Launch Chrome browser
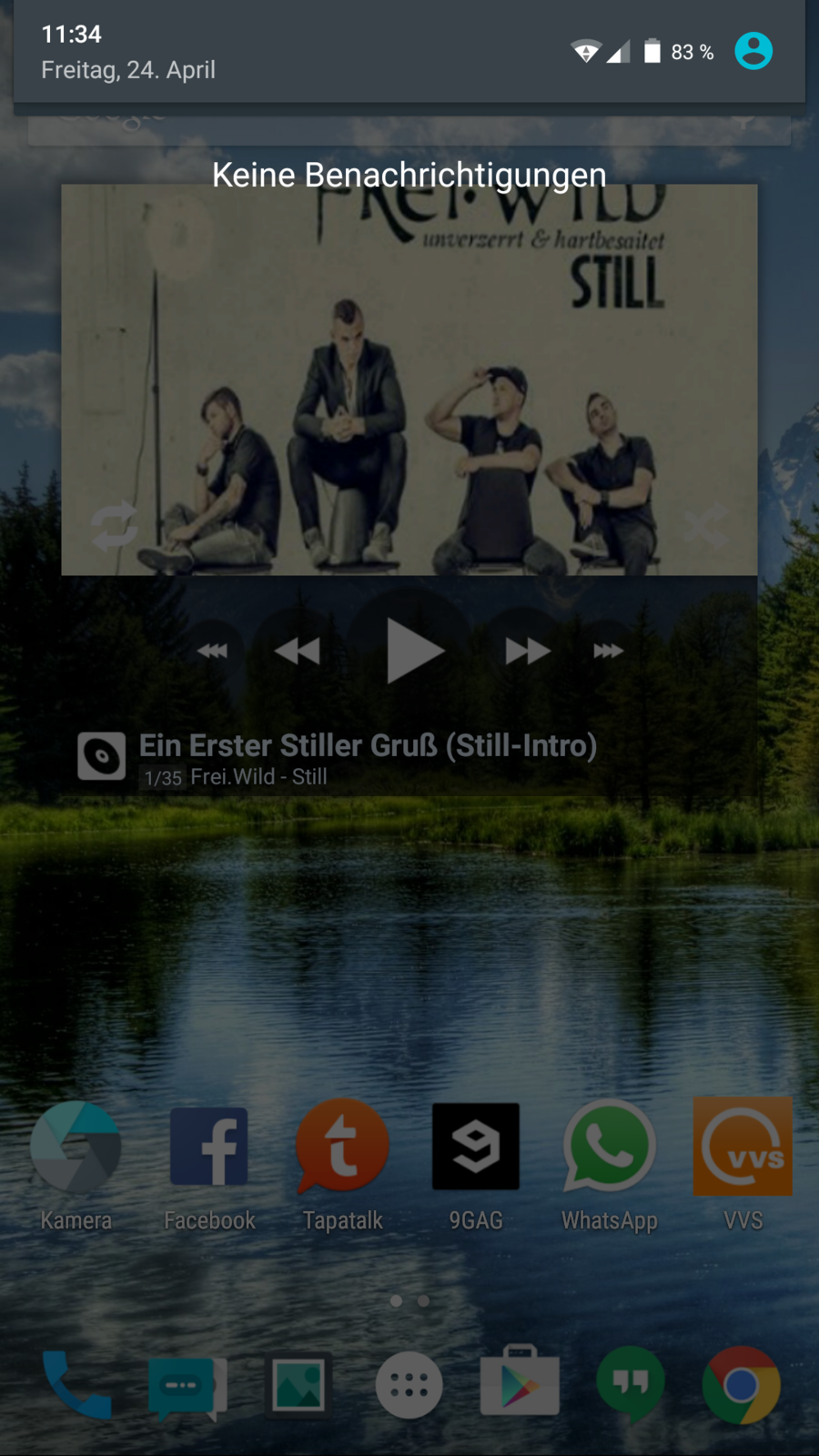819x1456 pixels. (x=742, y=1385)
